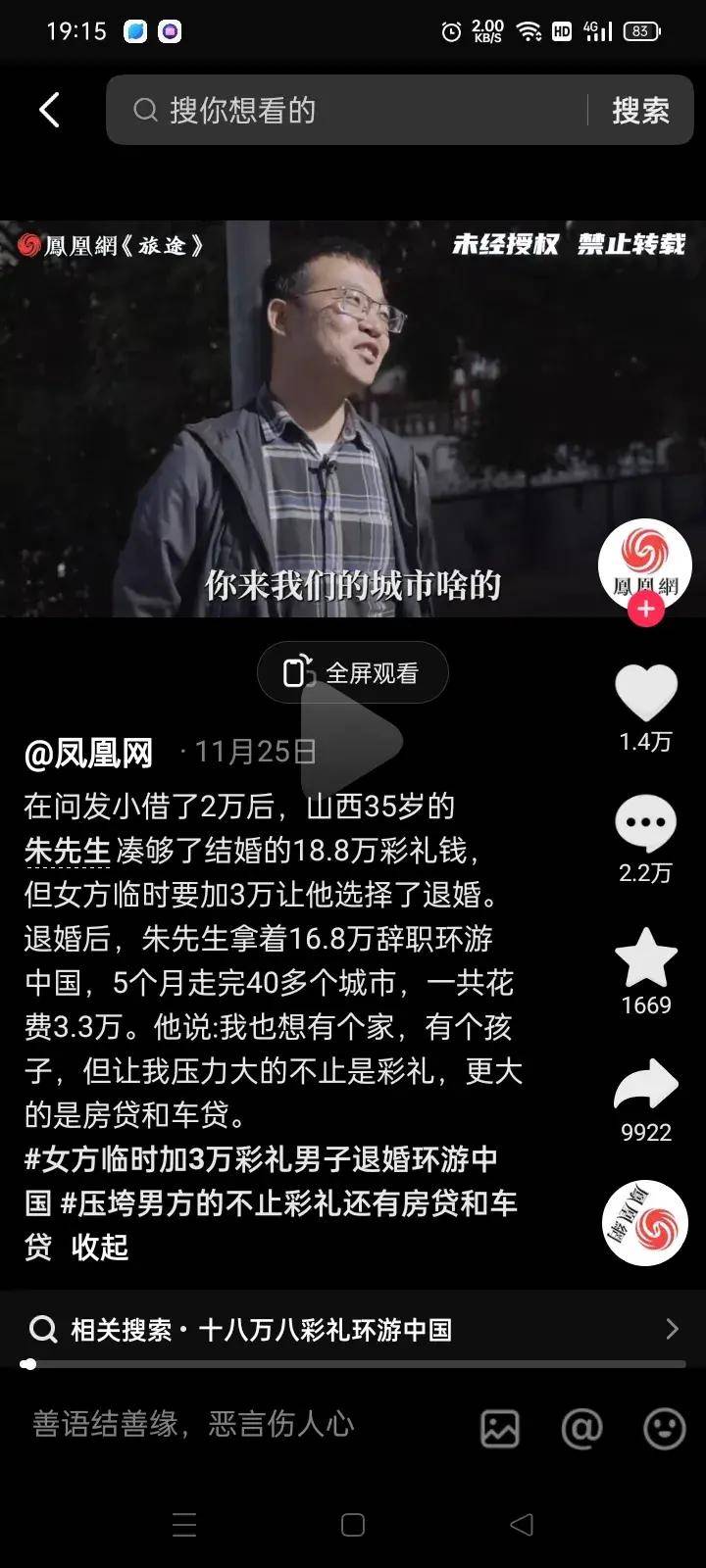
Task: Open the spinning sound disc
Action: tap(645, 1222)
